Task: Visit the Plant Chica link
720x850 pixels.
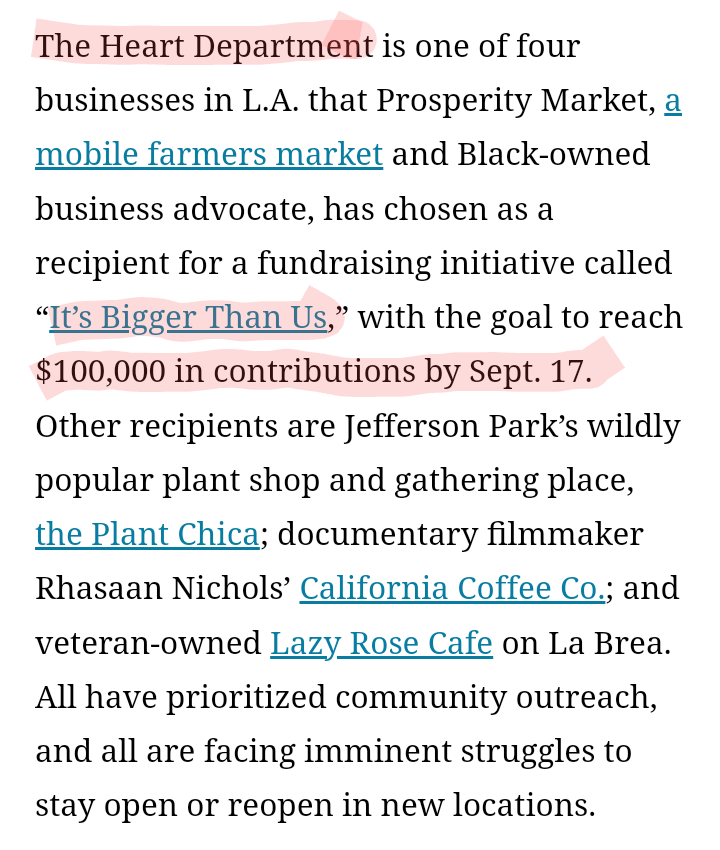Action: coord(147,534)
